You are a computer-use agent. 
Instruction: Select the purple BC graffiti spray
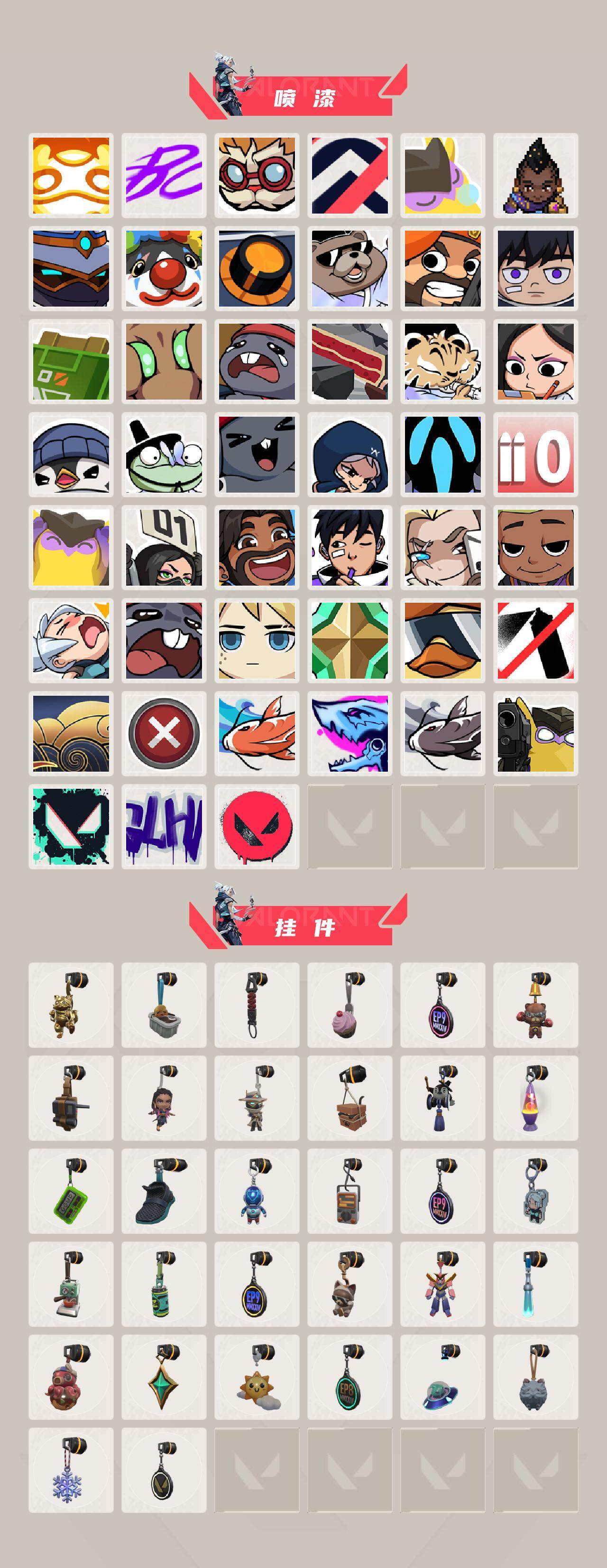pos(164,175)
